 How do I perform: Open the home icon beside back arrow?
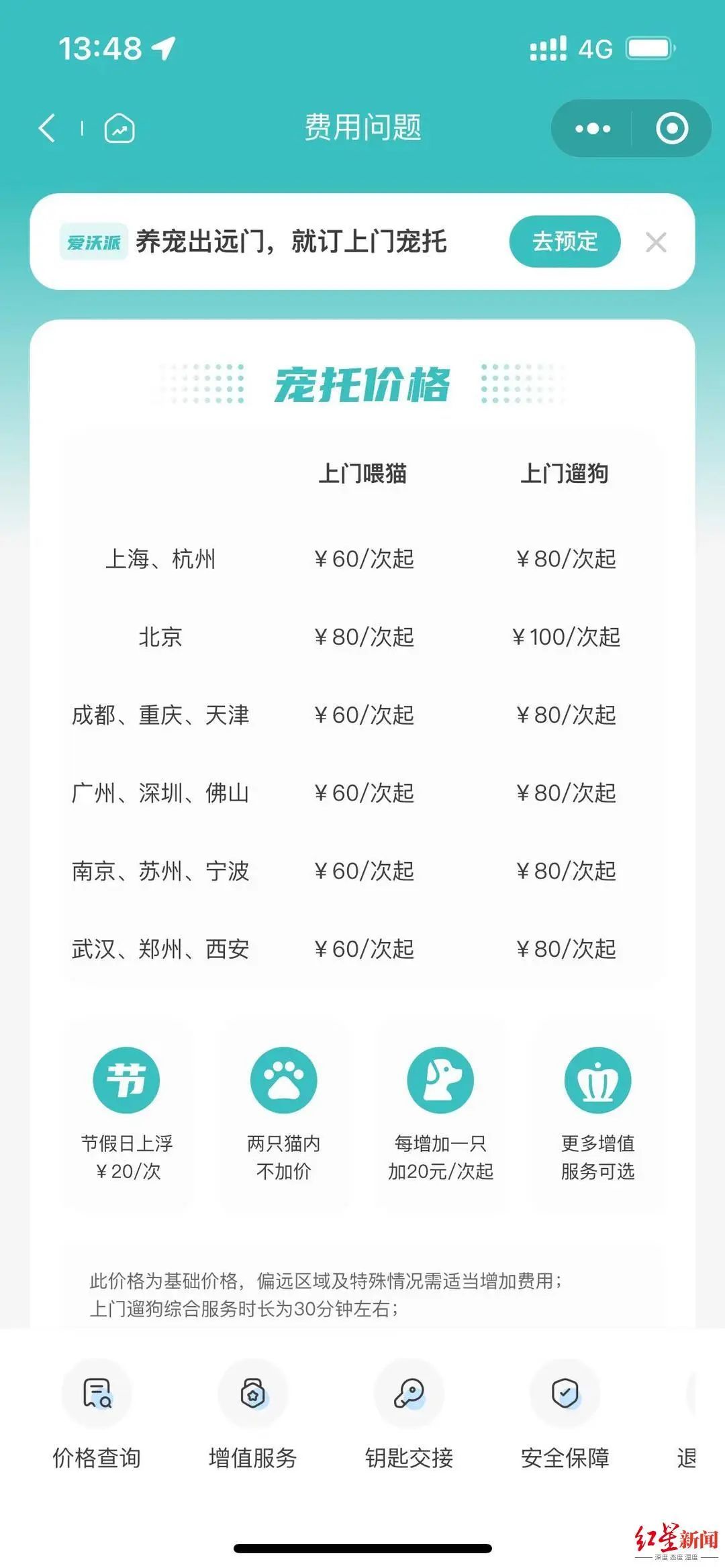119,128
